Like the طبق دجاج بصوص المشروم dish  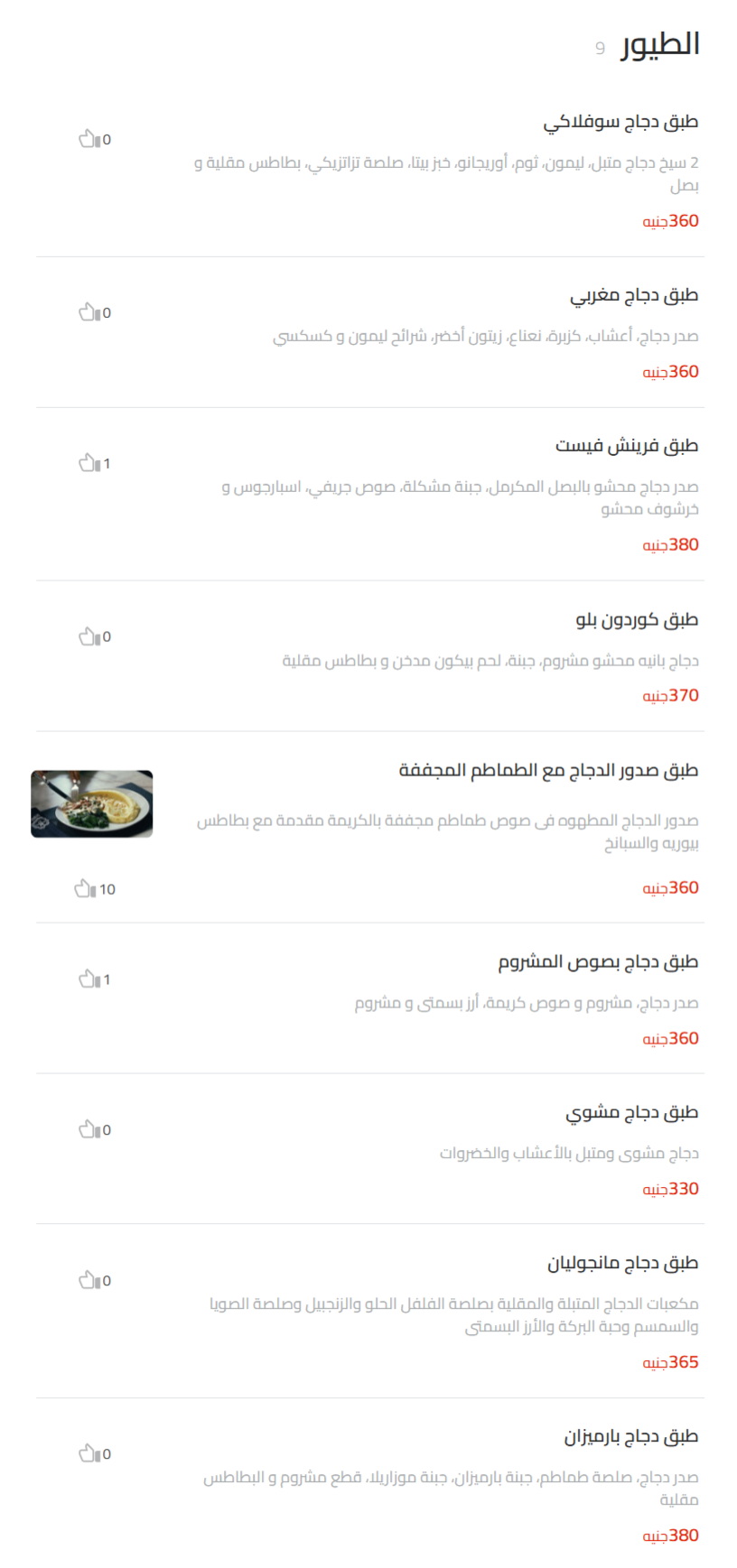click(89, 978)
